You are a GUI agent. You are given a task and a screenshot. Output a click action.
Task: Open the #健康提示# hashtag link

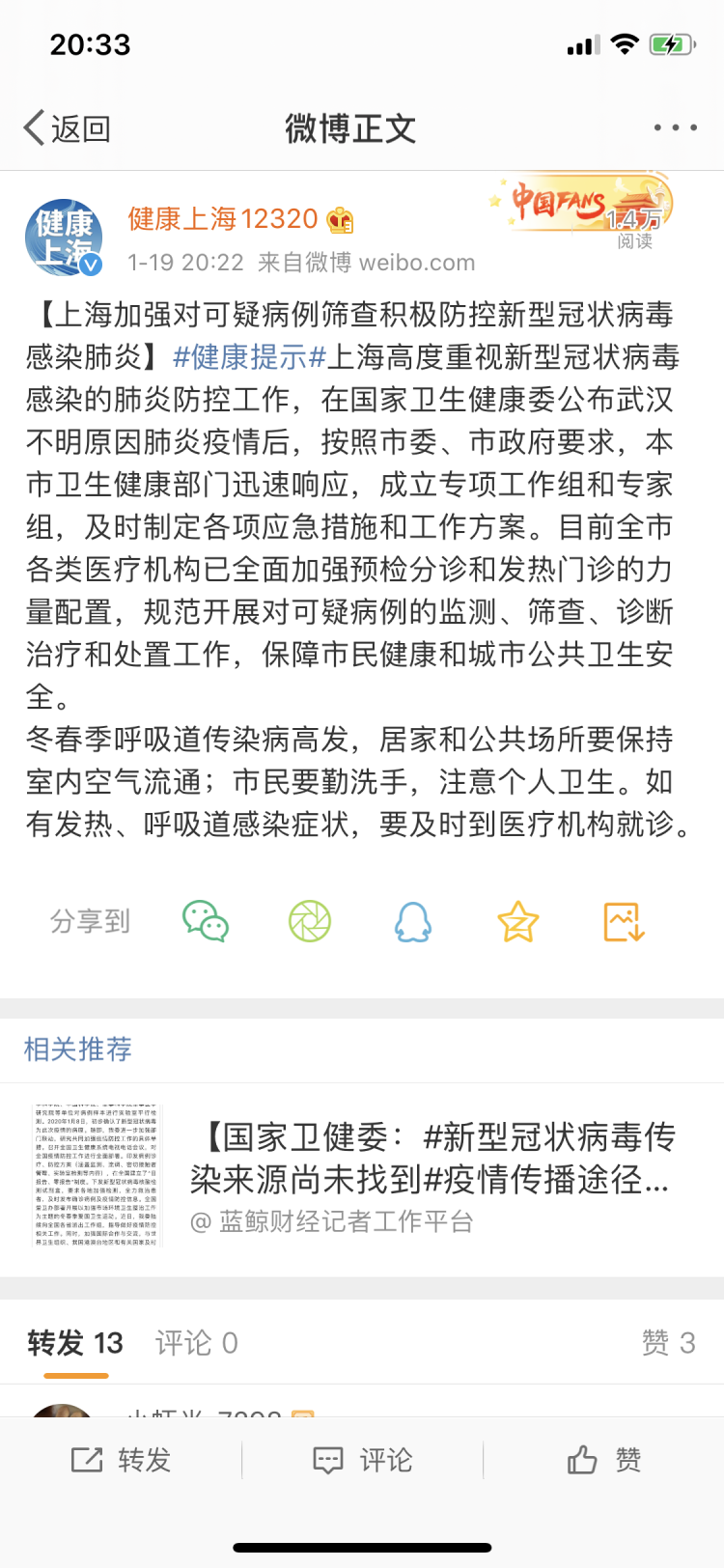(x=250, y=357)
